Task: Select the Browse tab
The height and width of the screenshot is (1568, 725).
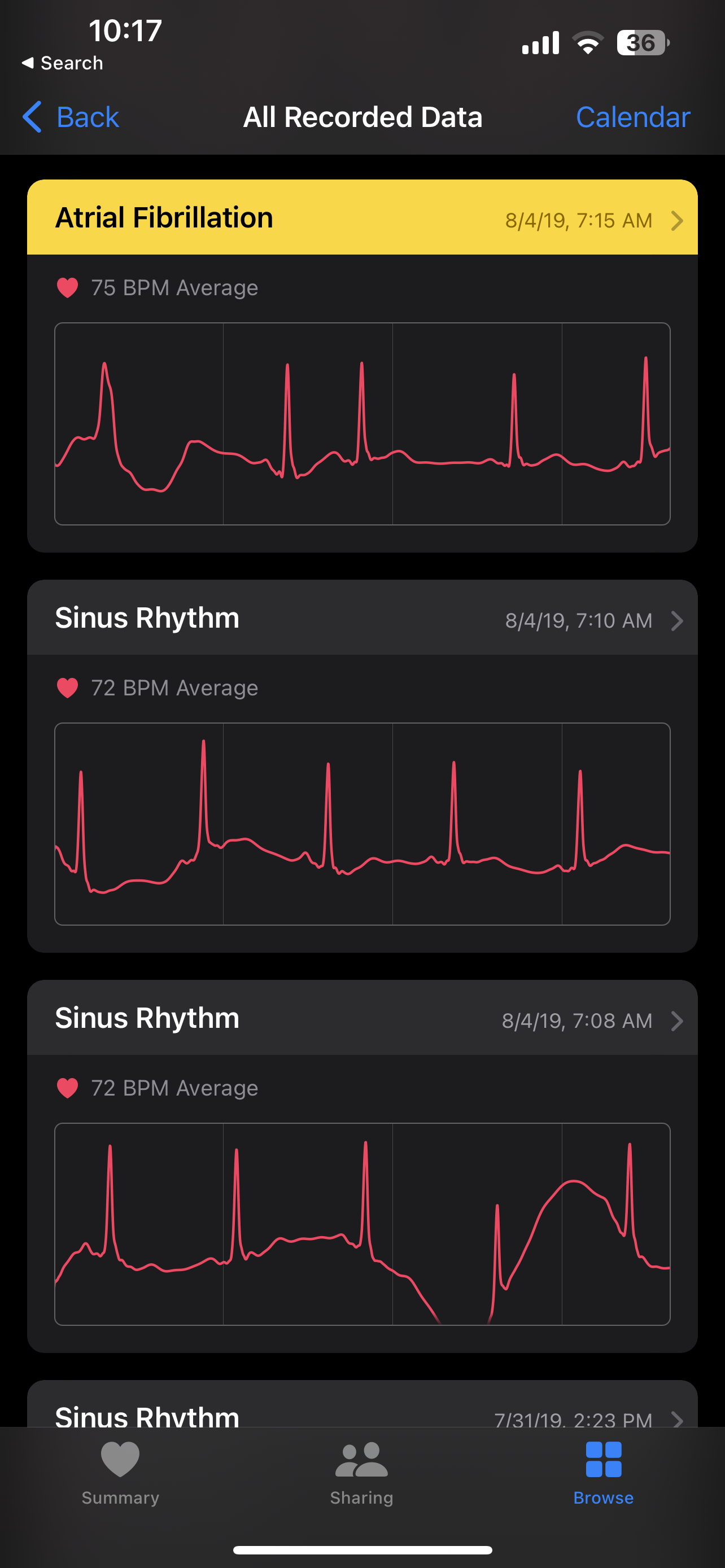Action: pos(603,1473)
